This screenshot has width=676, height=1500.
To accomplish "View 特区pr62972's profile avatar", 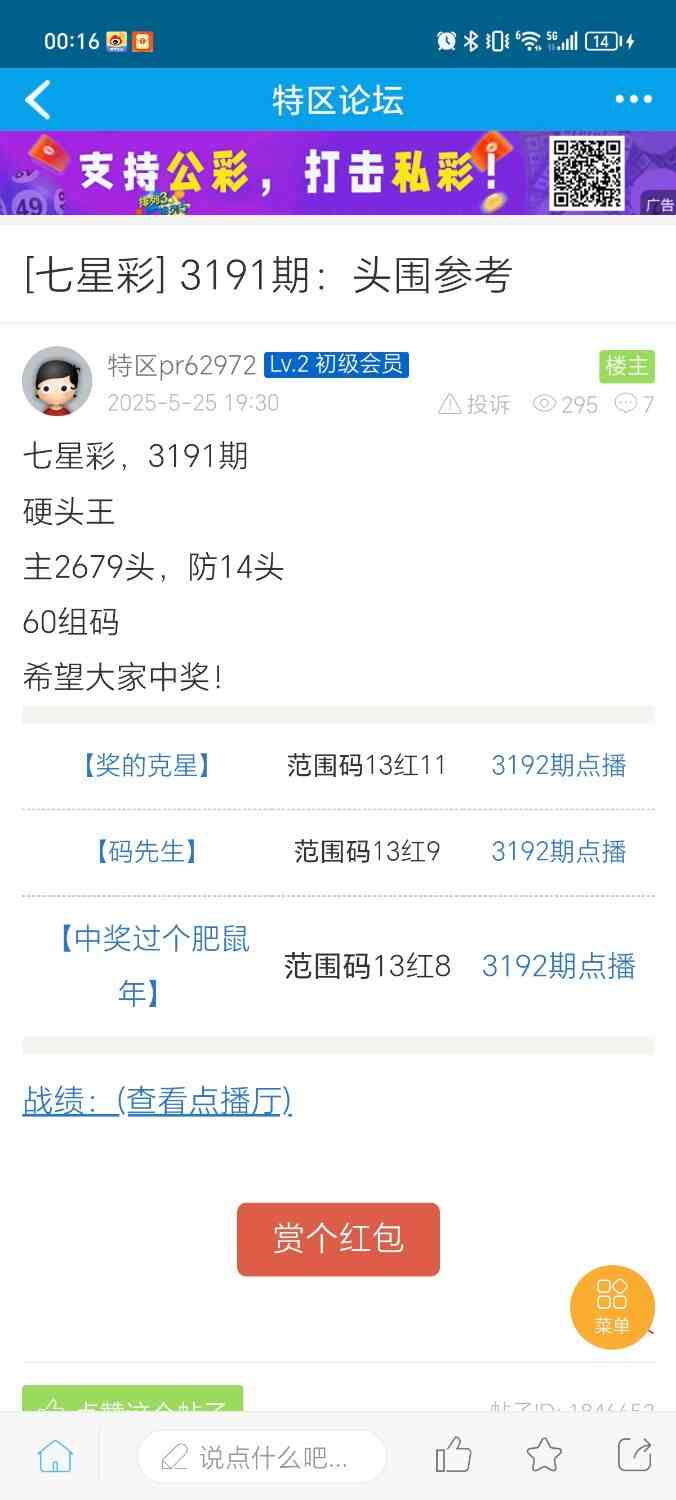I will [57, 381].
